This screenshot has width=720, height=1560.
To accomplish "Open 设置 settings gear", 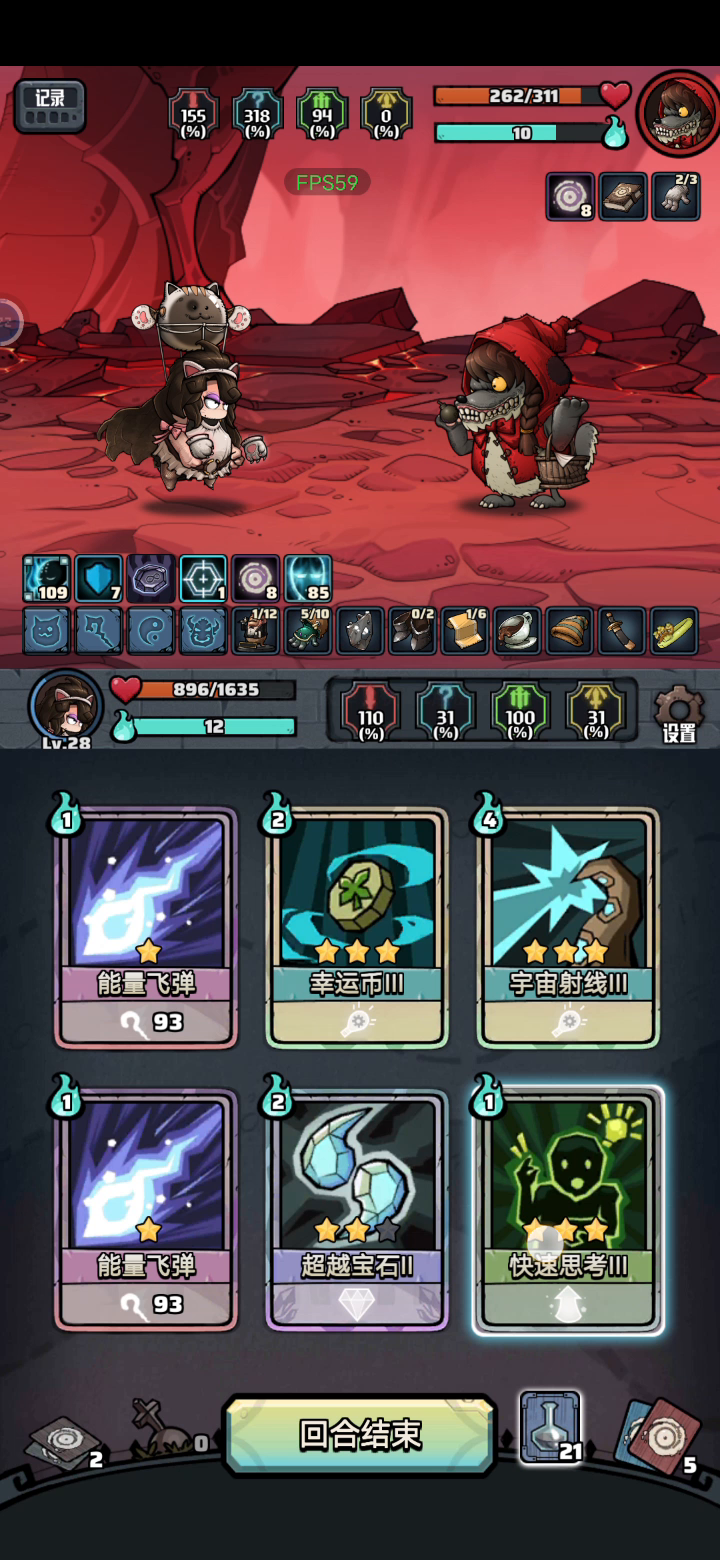I will pos(679,713).
